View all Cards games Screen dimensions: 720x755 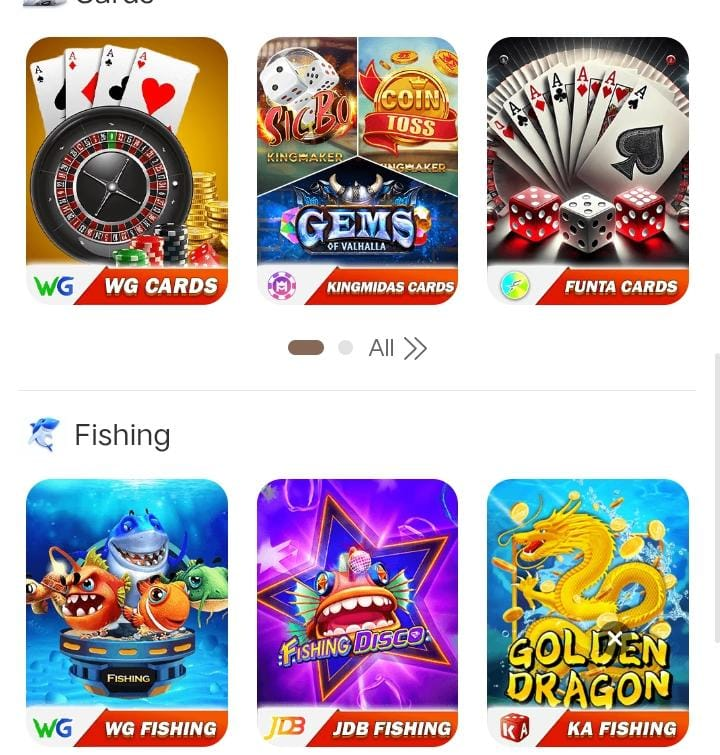click(x=397, y=348)
